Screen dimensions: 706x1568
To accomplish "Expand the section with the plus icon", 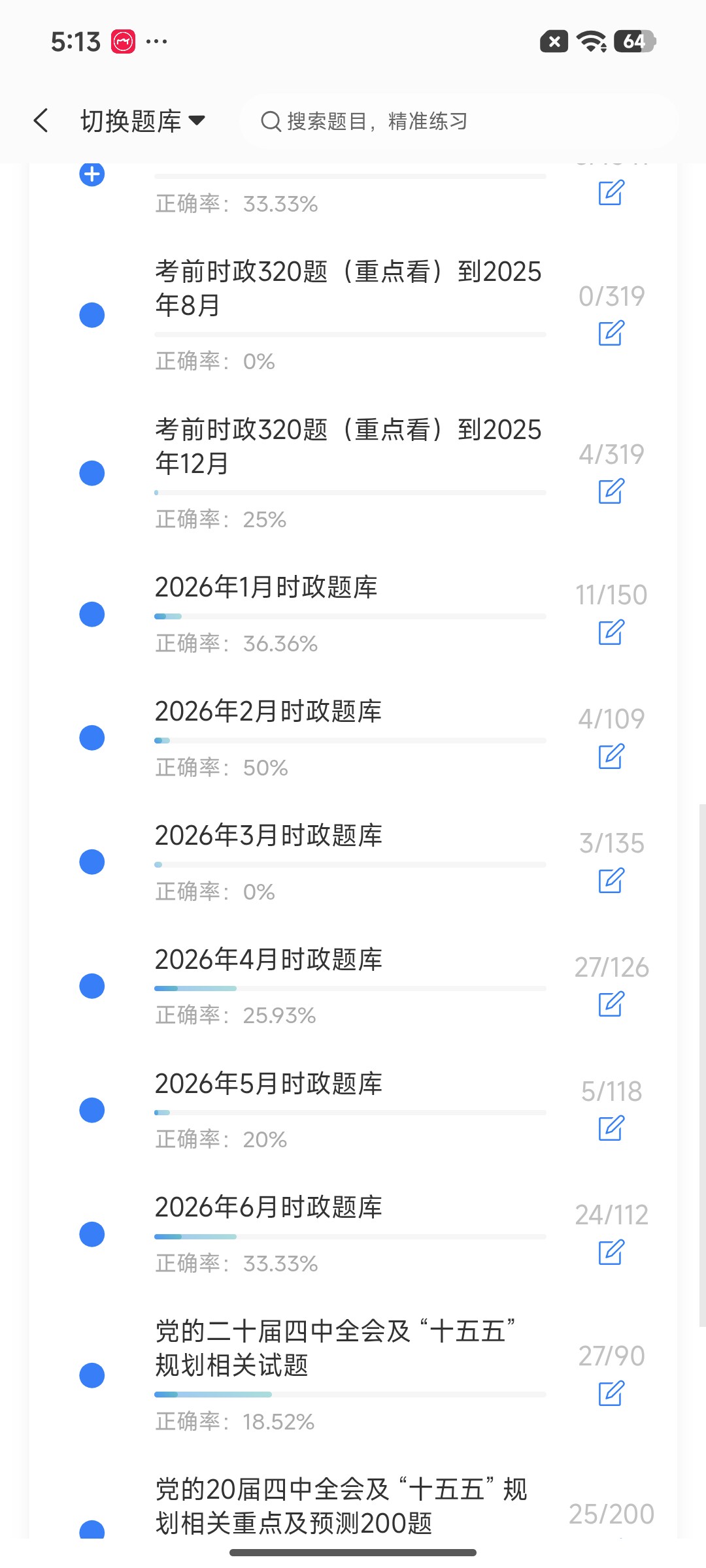I will tap(92, 174).
